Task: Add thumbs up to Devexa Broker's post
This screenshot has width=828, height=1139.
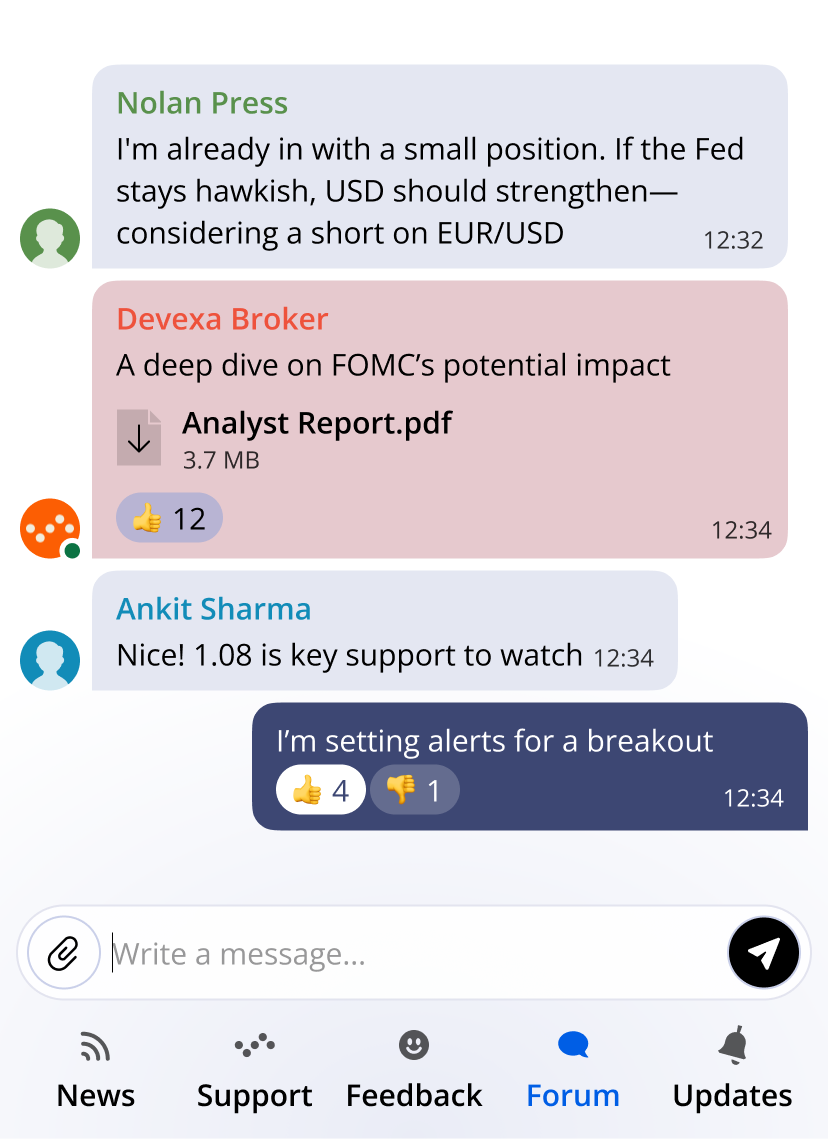Action: [169, 518]
